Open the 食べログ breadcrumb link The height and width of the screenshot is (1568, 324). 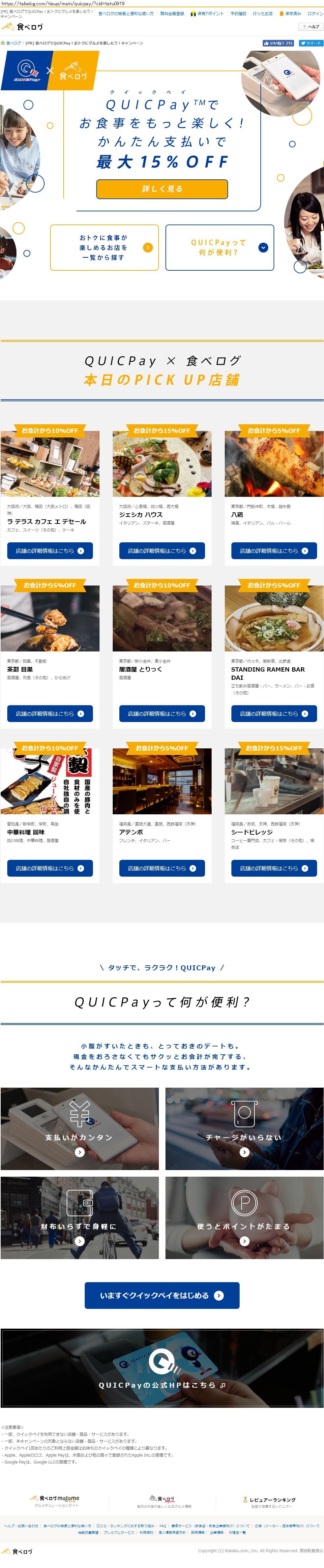(14, 43)
